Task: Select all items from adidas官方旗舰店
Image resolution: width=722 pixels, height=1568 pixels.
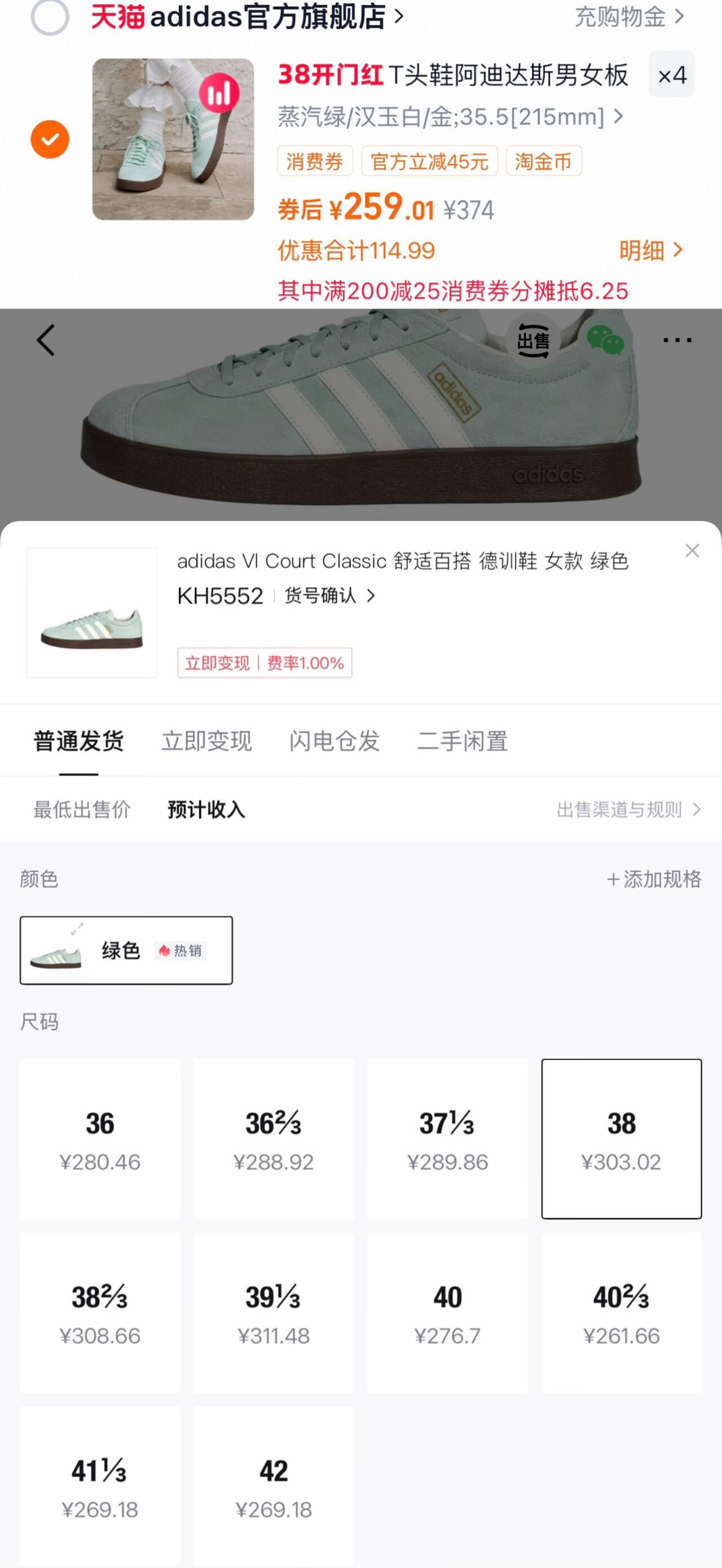Action: pos(50,17)
